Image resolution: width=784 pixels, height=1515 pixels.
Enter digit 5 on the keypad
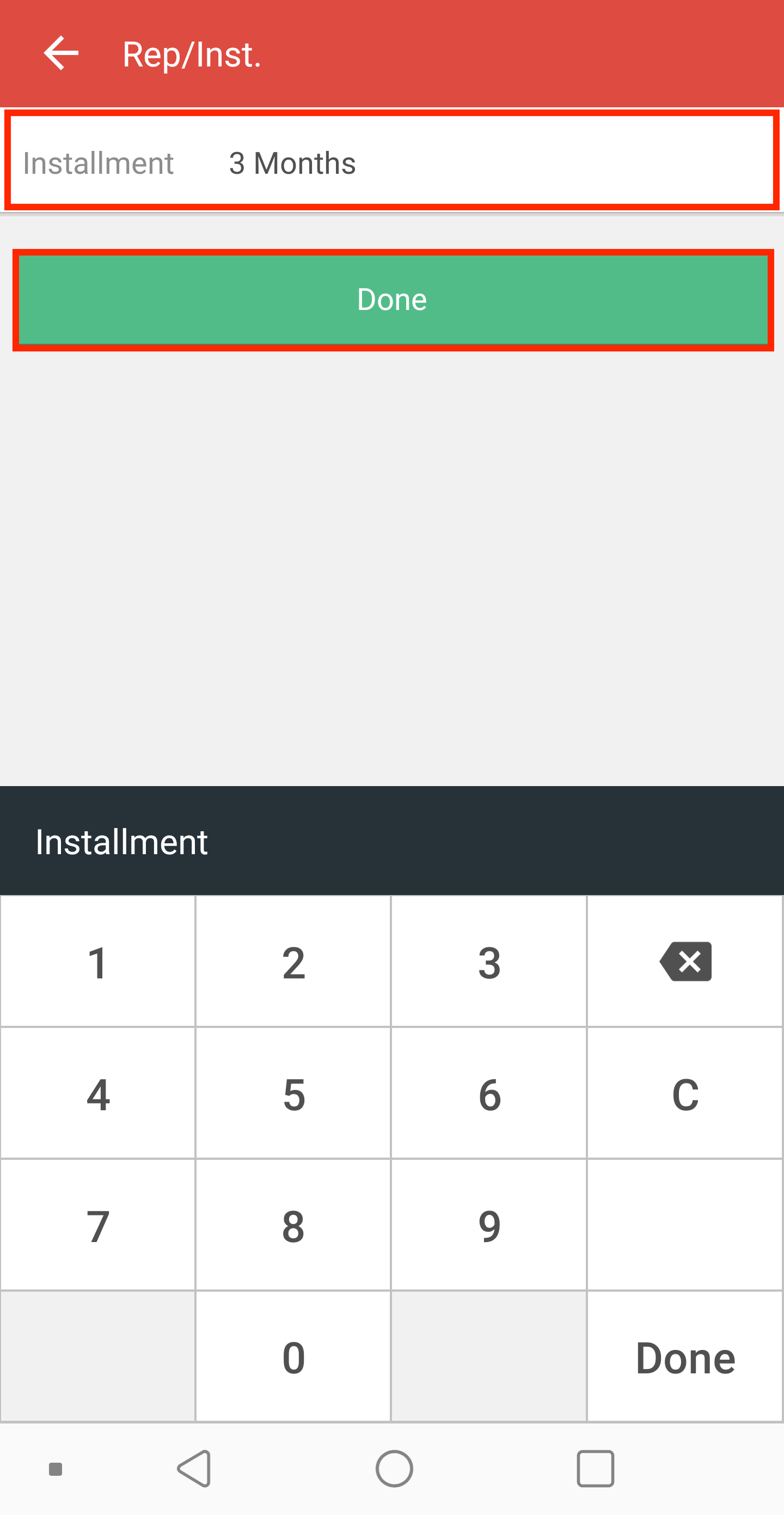(293, 1094)
